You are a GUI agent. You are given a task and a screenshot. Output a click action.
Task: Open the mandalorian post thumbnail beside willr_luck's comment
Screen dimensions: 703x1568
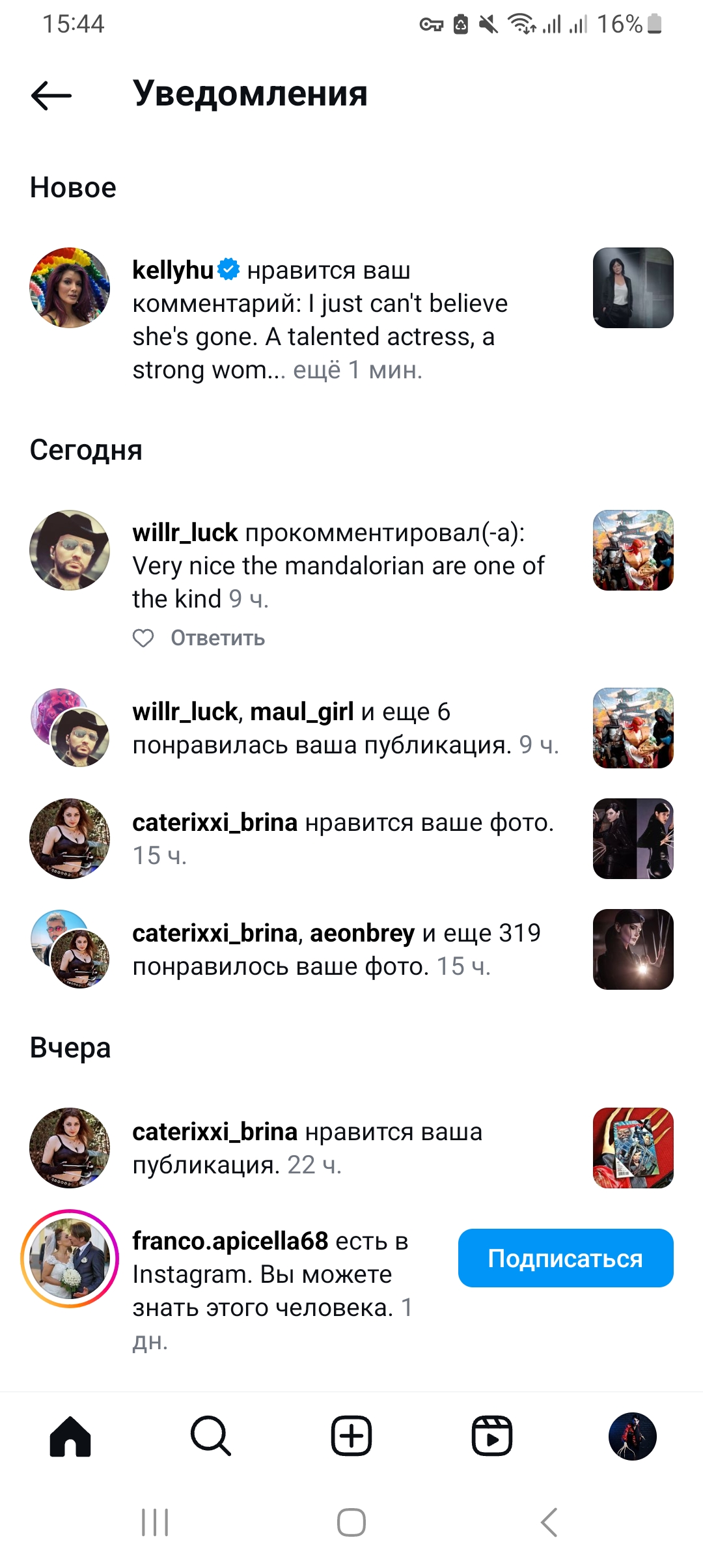[x=633, y=550]
